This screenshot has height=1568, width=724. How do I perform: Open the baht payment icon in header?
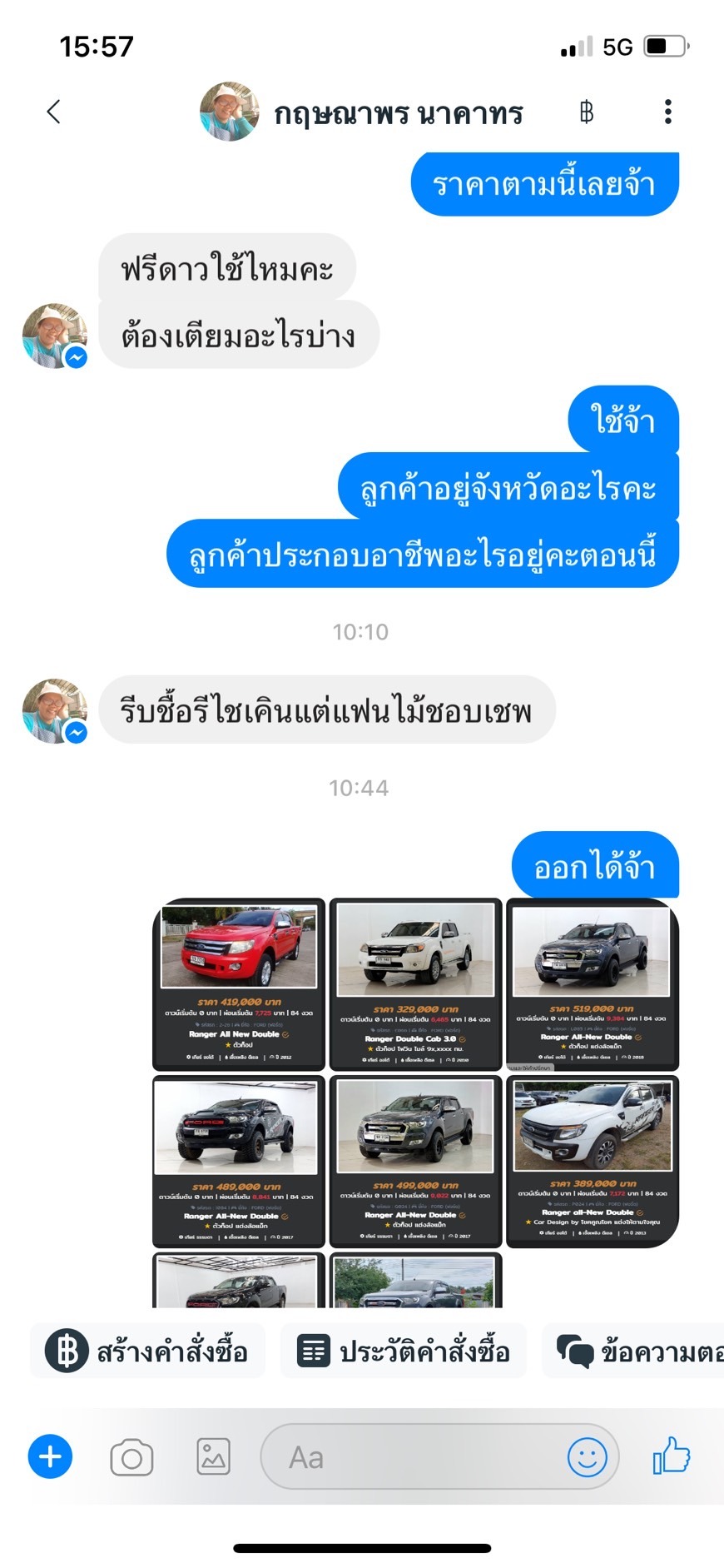pyautogui.click(x=587, y=112)
